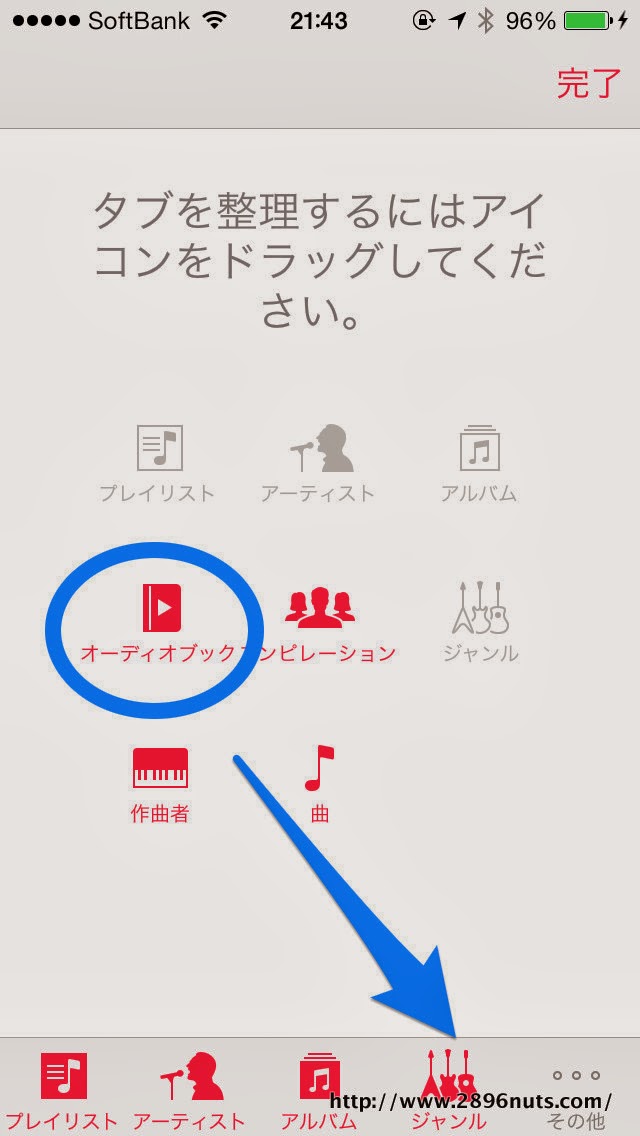Select the オーディオブック icon
The height and width of the screenshot is (1136, 640).
(x=160, y=608)
